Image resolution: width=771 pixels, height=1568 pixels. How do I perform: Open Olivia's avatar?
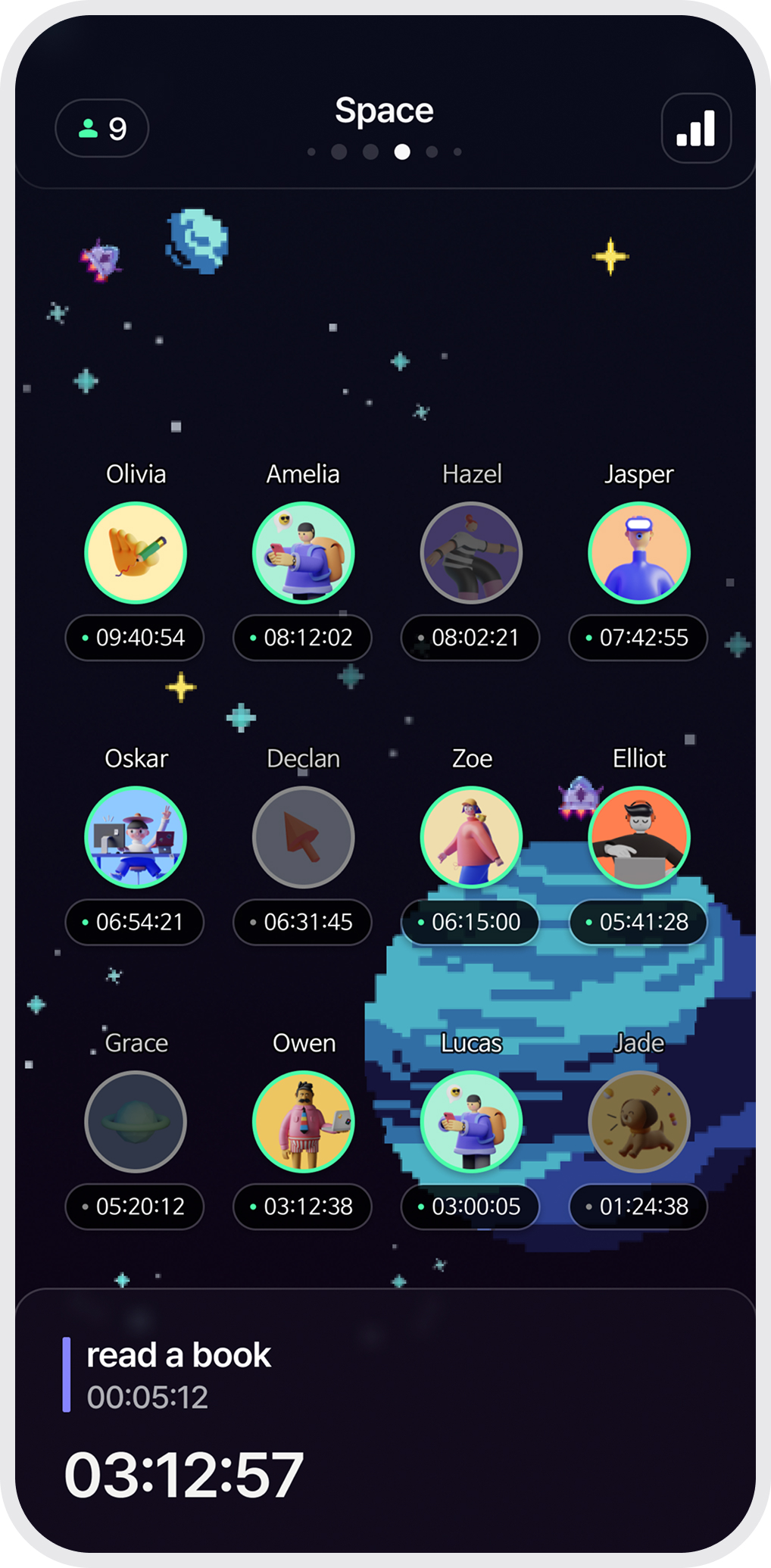tap(136, 553)
